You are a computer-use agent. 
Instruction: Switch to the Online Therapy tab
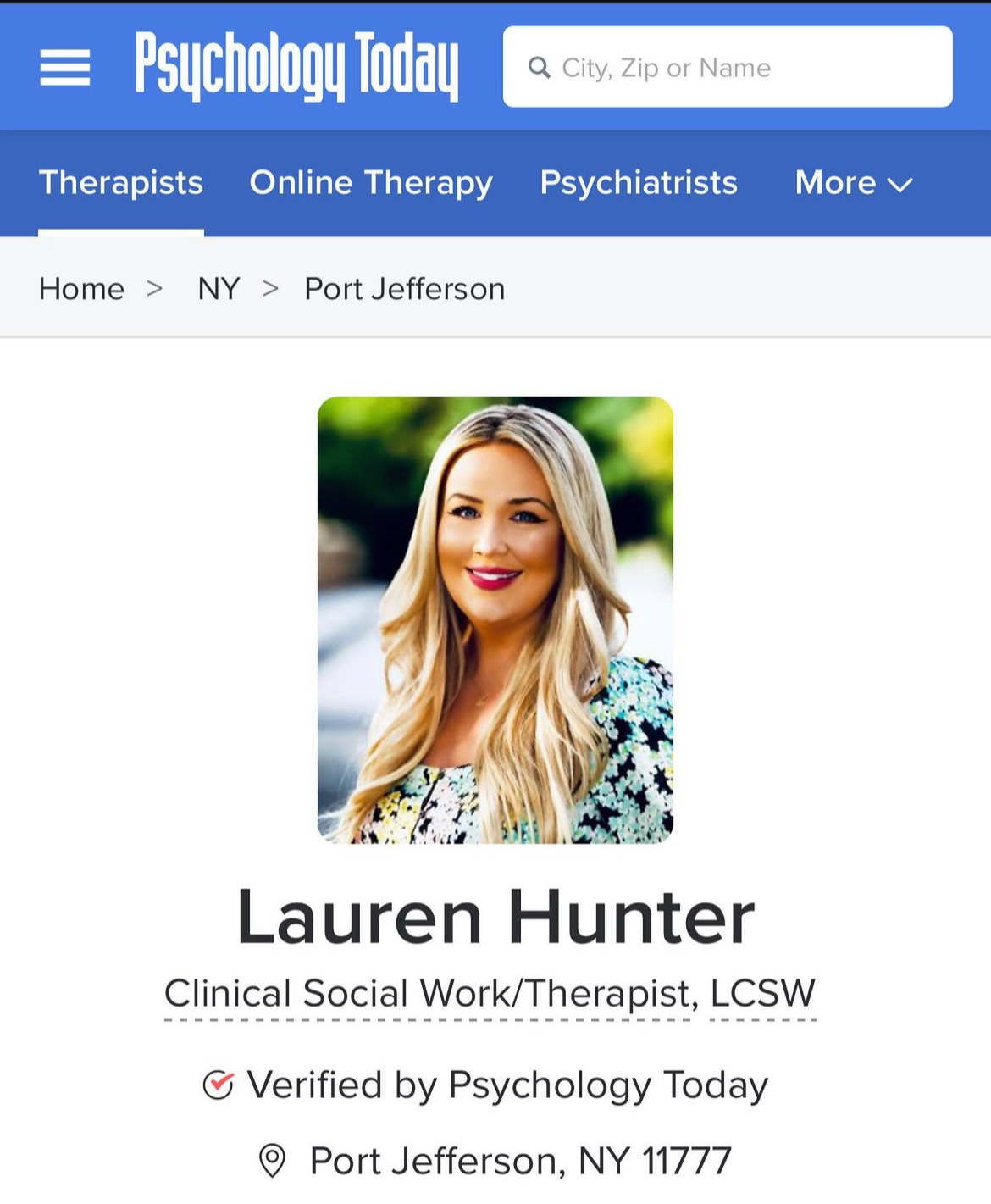point(371,183)
